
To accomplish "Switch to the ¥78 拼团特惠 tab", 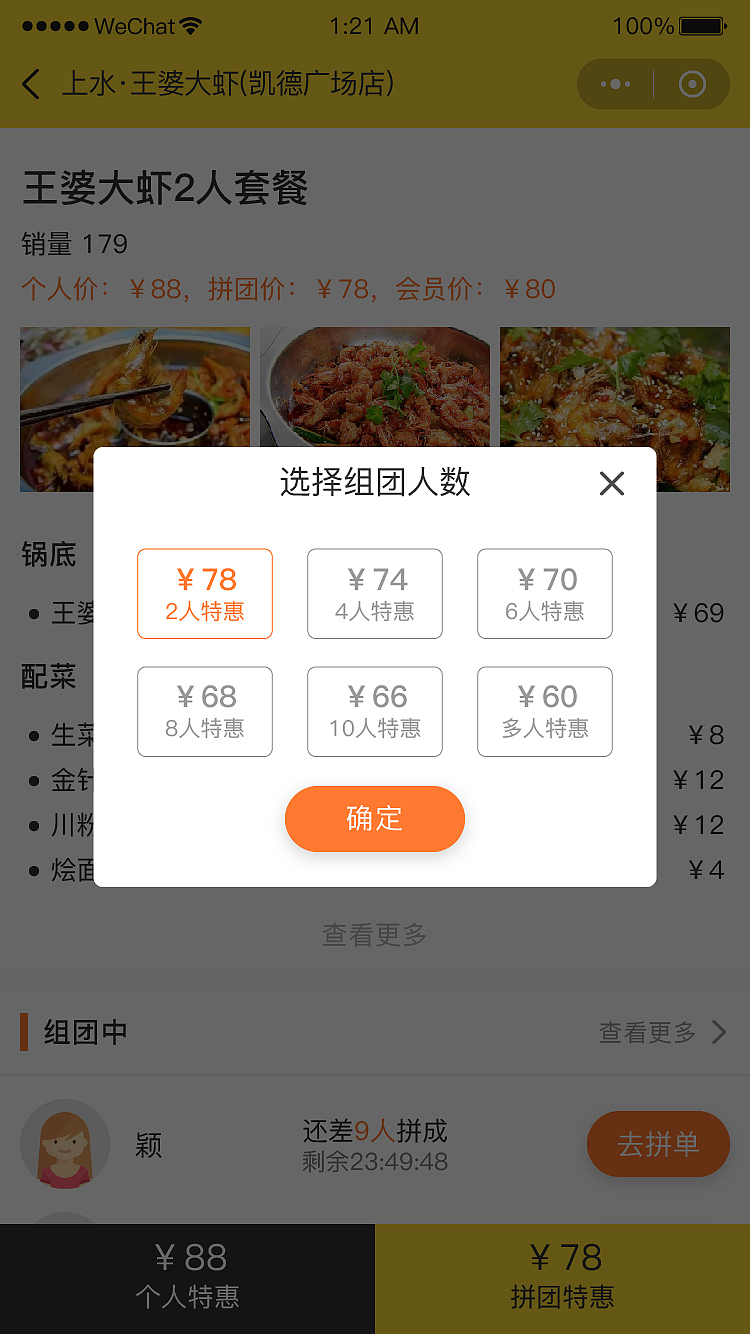I will (562, 1278).
